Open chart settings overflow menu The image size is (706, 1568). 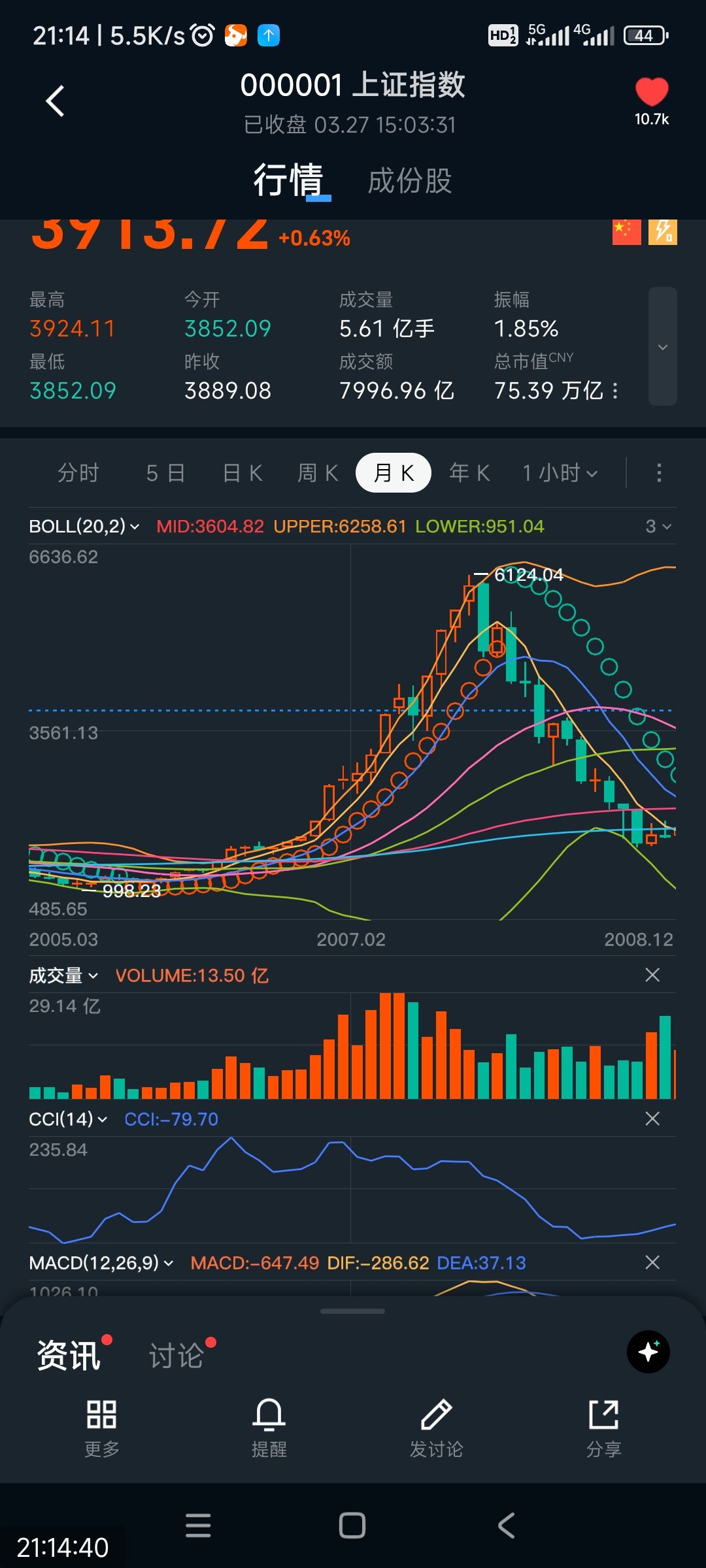point(659,472)
